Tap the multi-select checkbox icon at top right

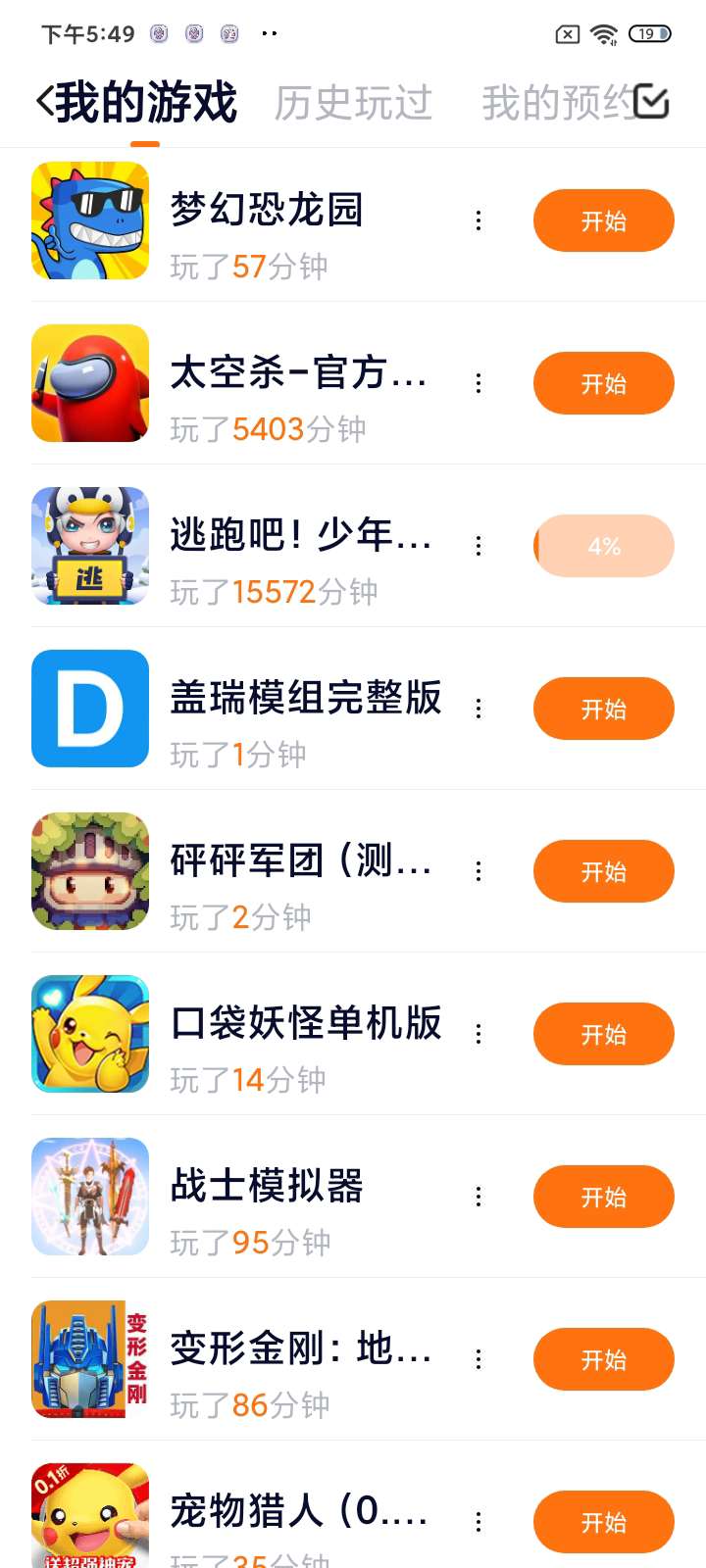pos(651,101)
